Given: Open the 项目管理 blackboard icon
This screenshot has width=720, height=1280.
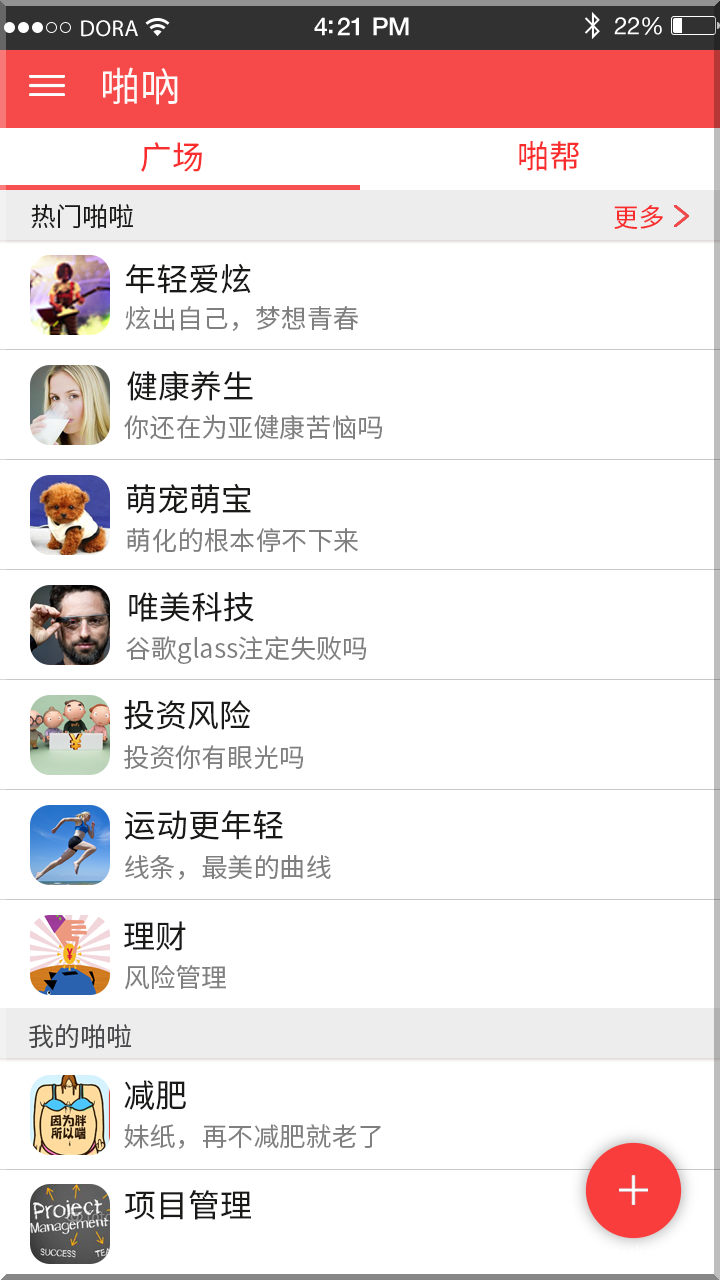Looking at the screenshot, I should 69,1224.
